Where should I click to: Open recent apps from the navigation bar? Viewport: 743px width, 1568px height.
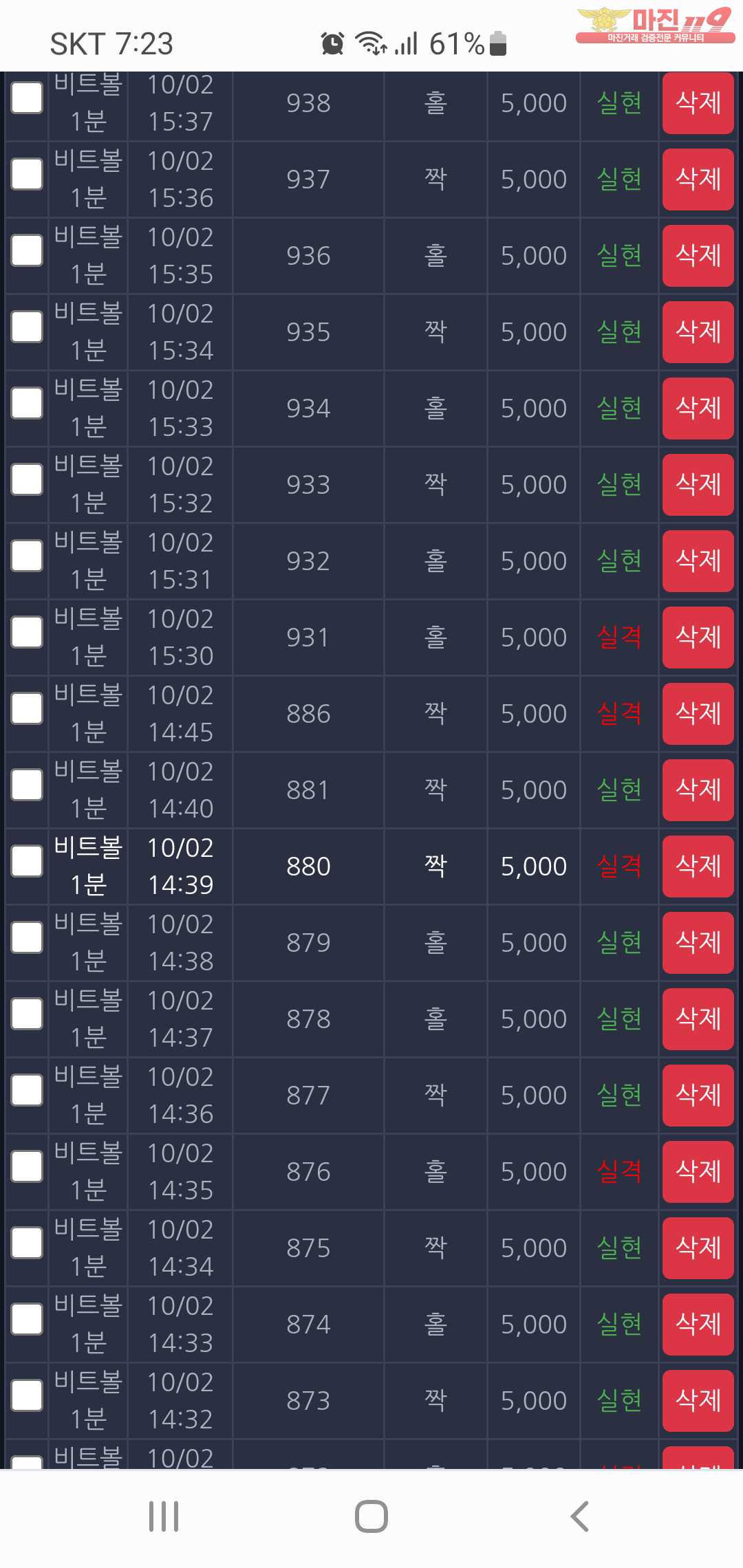coord(164,1516)
